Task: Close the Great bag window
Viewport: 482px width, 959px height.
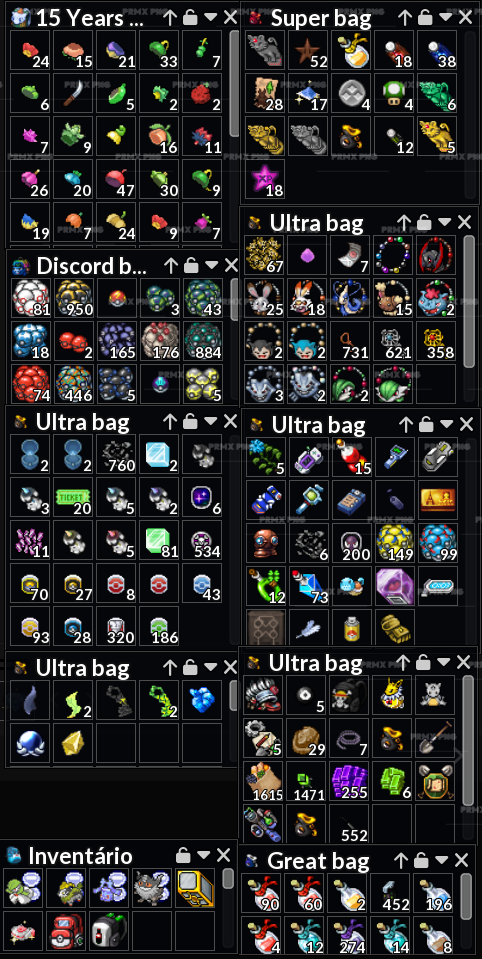Action: pos(462,861)
